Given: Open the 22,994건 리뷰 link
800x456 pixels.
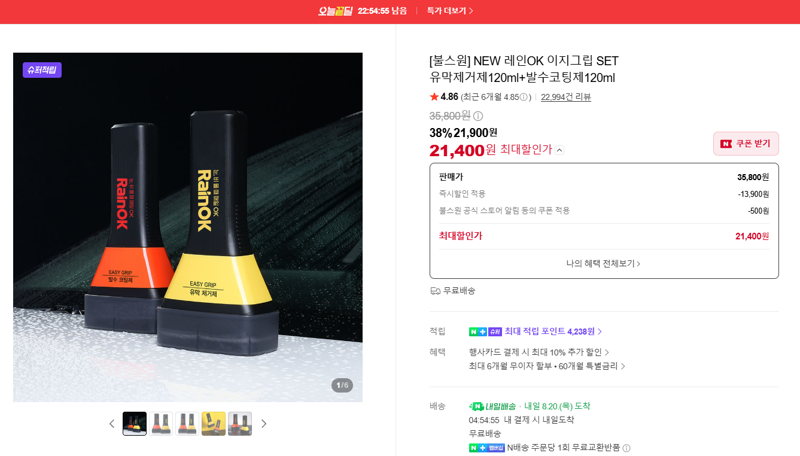Looking at the screenshot, I should pos(565,97).
